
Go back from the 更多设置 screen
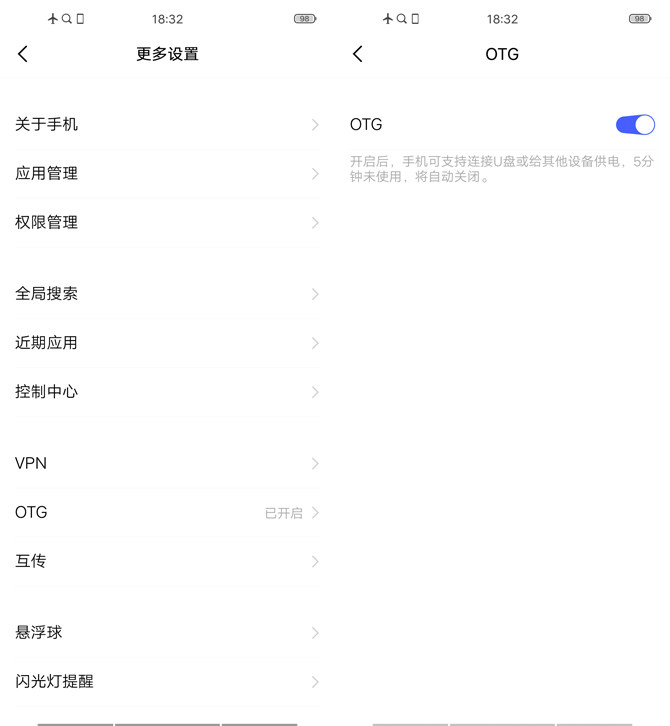[x=23, y=54]
